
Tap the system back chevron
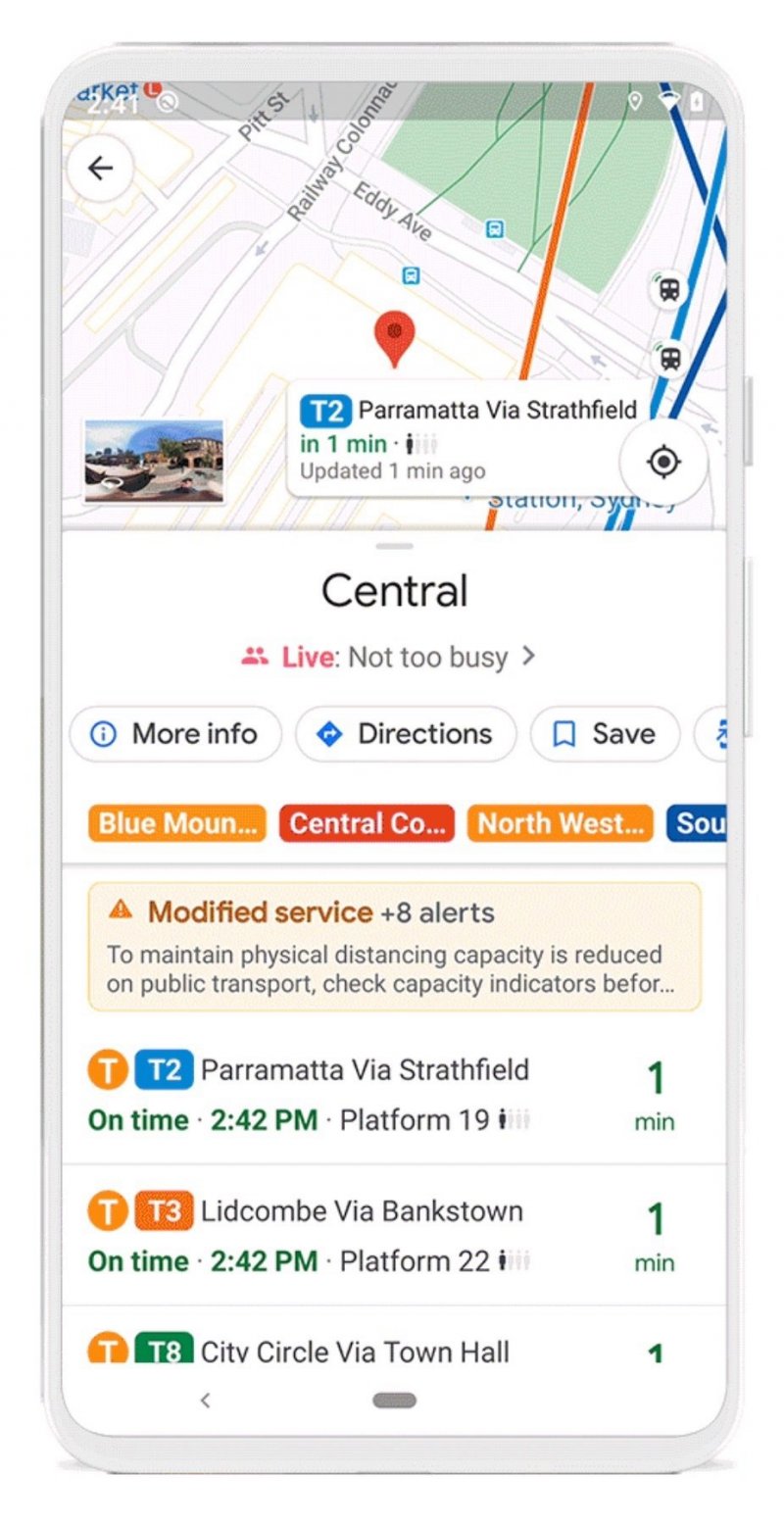205,1401
